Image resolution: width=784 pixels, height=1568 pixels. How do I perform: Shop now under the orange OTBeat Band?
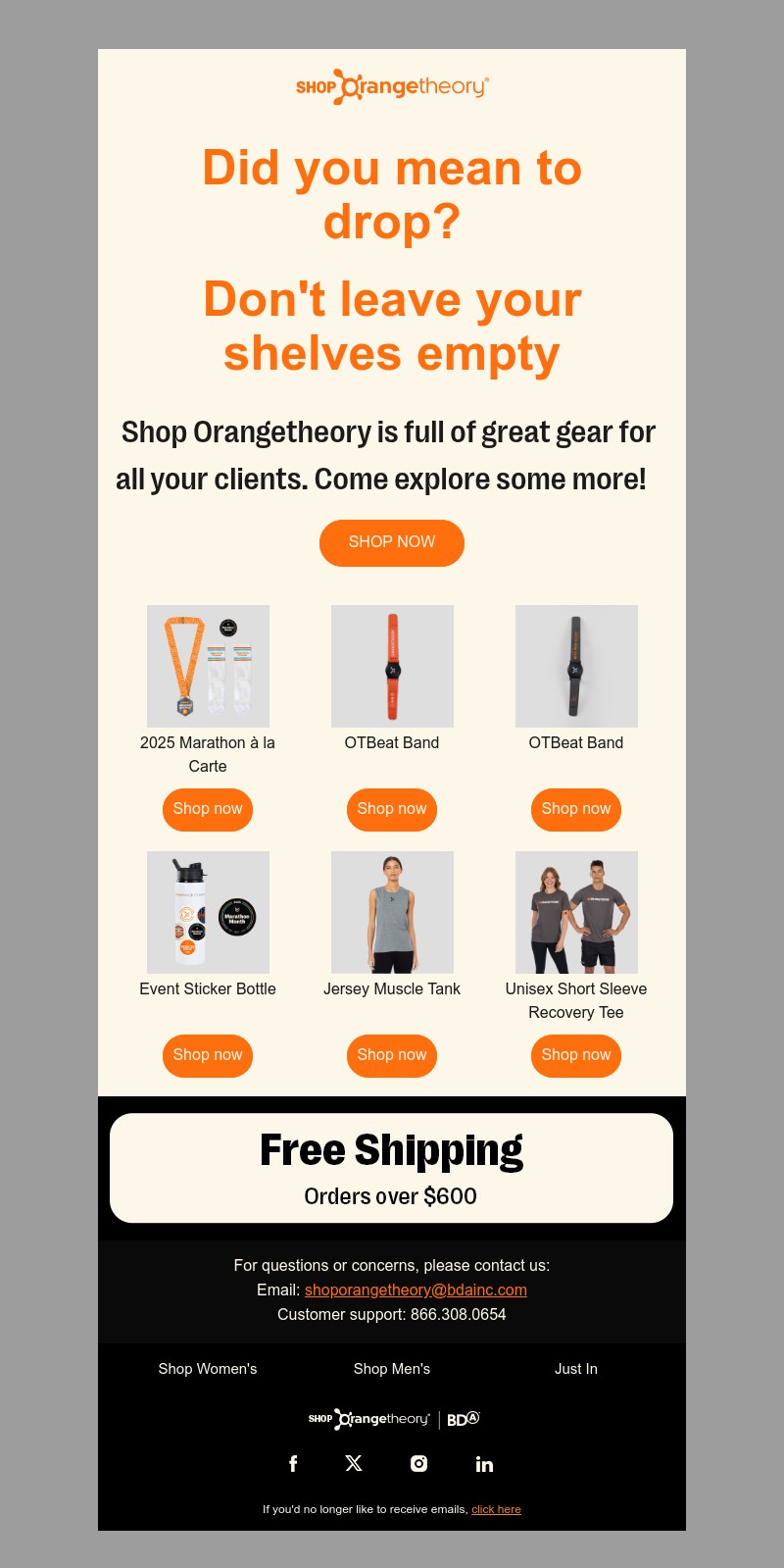pos(391,809)
